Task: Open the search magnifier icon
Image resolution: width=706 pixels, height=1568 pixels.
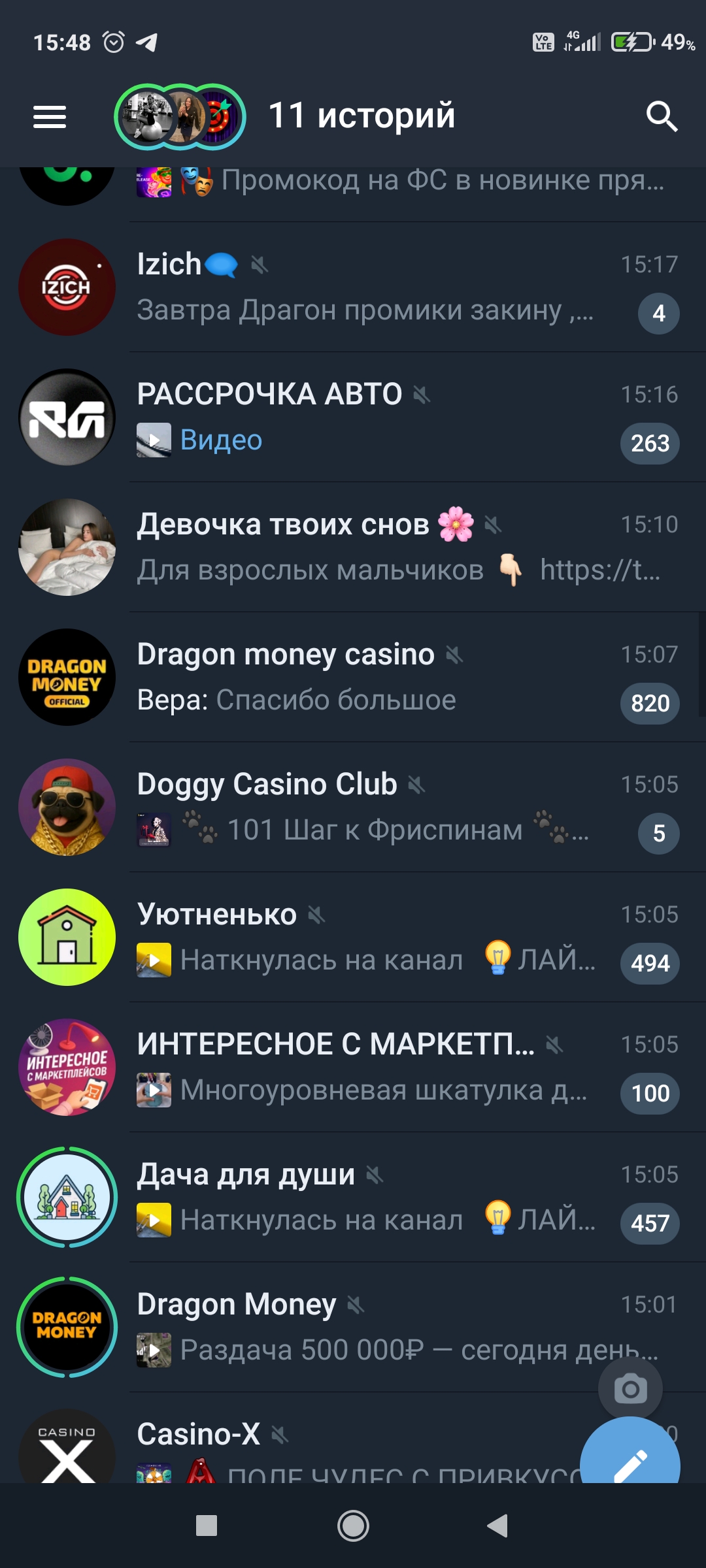Action: point(662,117)
